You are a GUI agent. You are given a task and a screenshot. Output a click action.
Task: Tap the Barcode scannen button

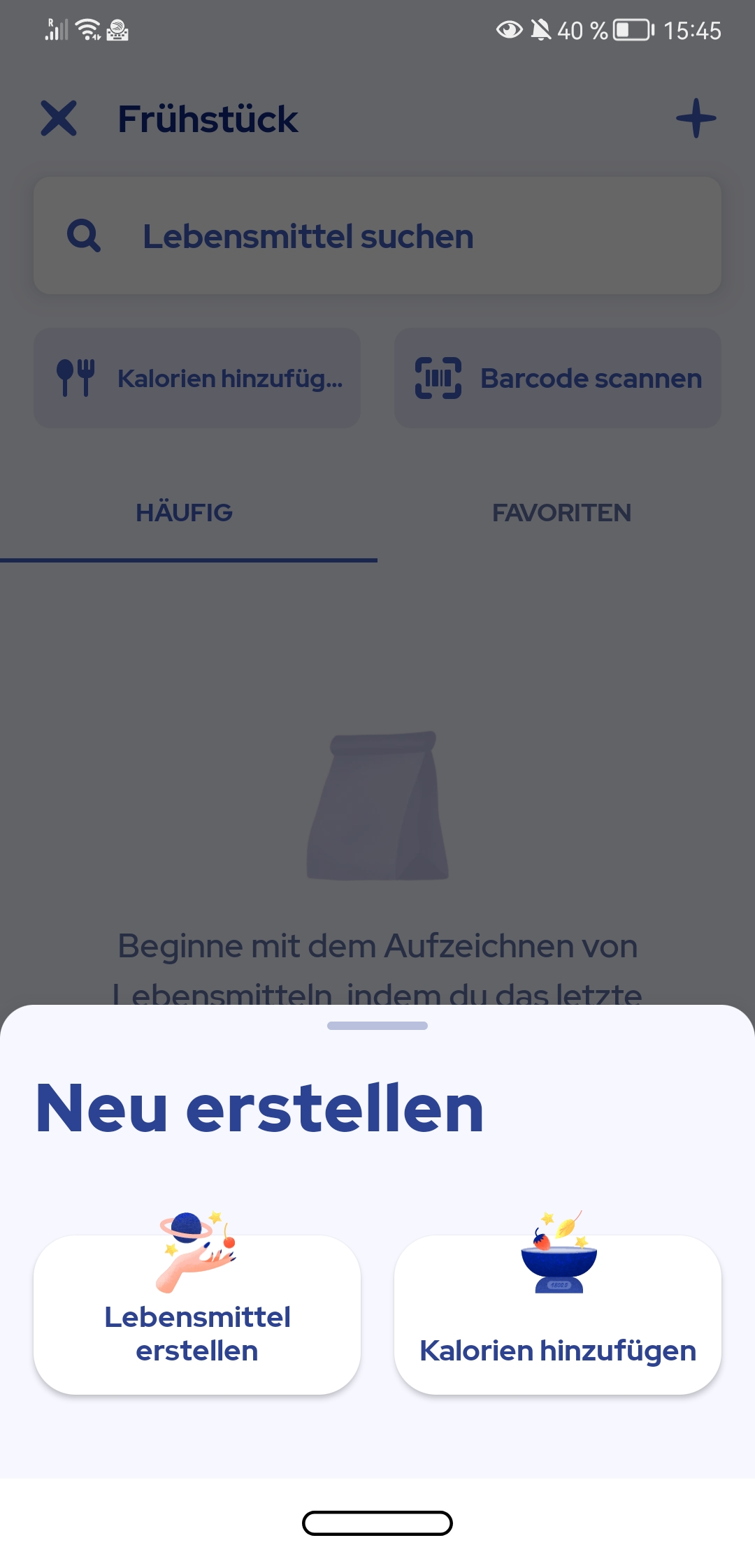558,378
